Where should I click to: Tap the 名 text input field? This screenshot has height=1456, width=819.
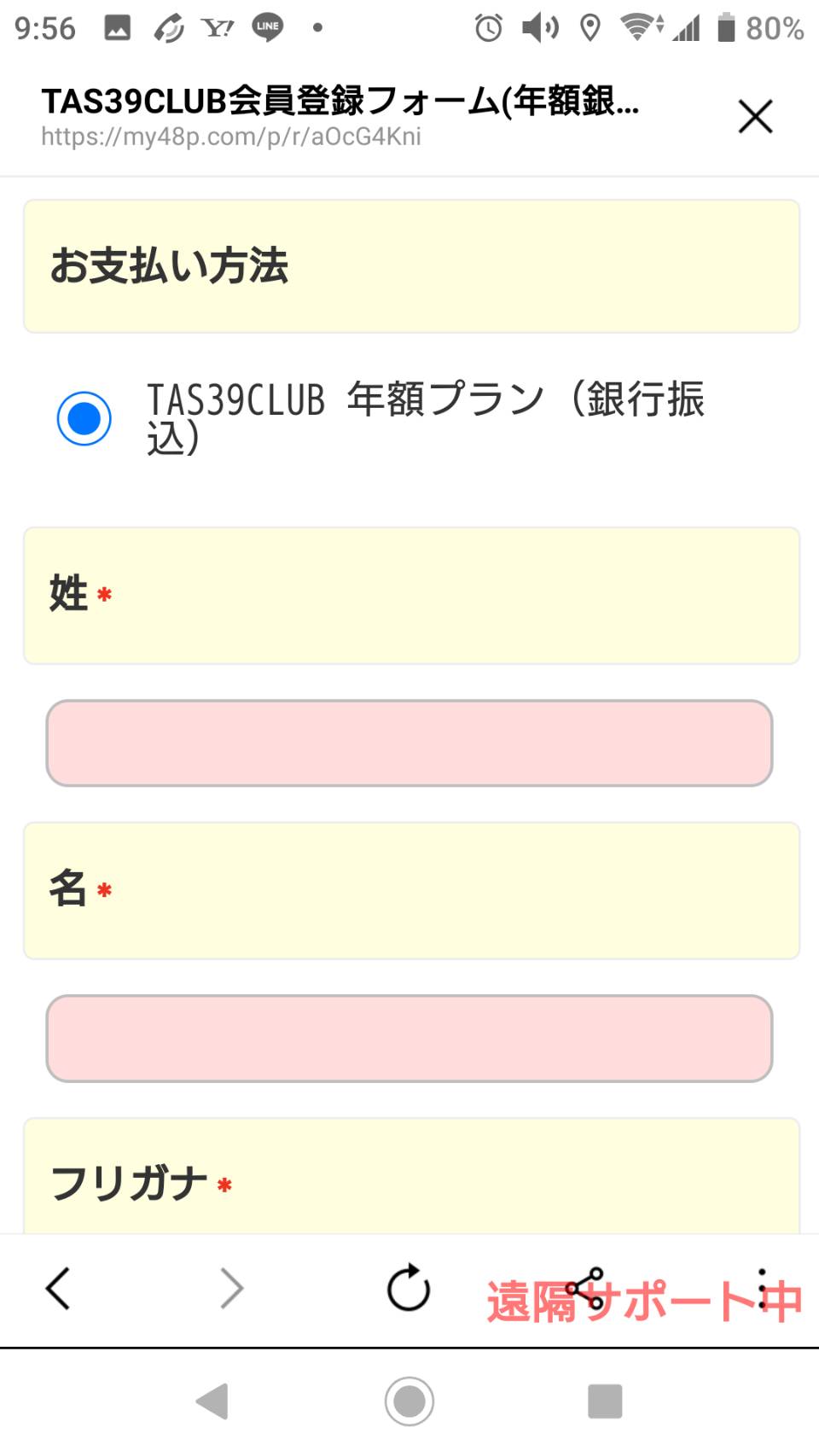(x=409, y=1039)
